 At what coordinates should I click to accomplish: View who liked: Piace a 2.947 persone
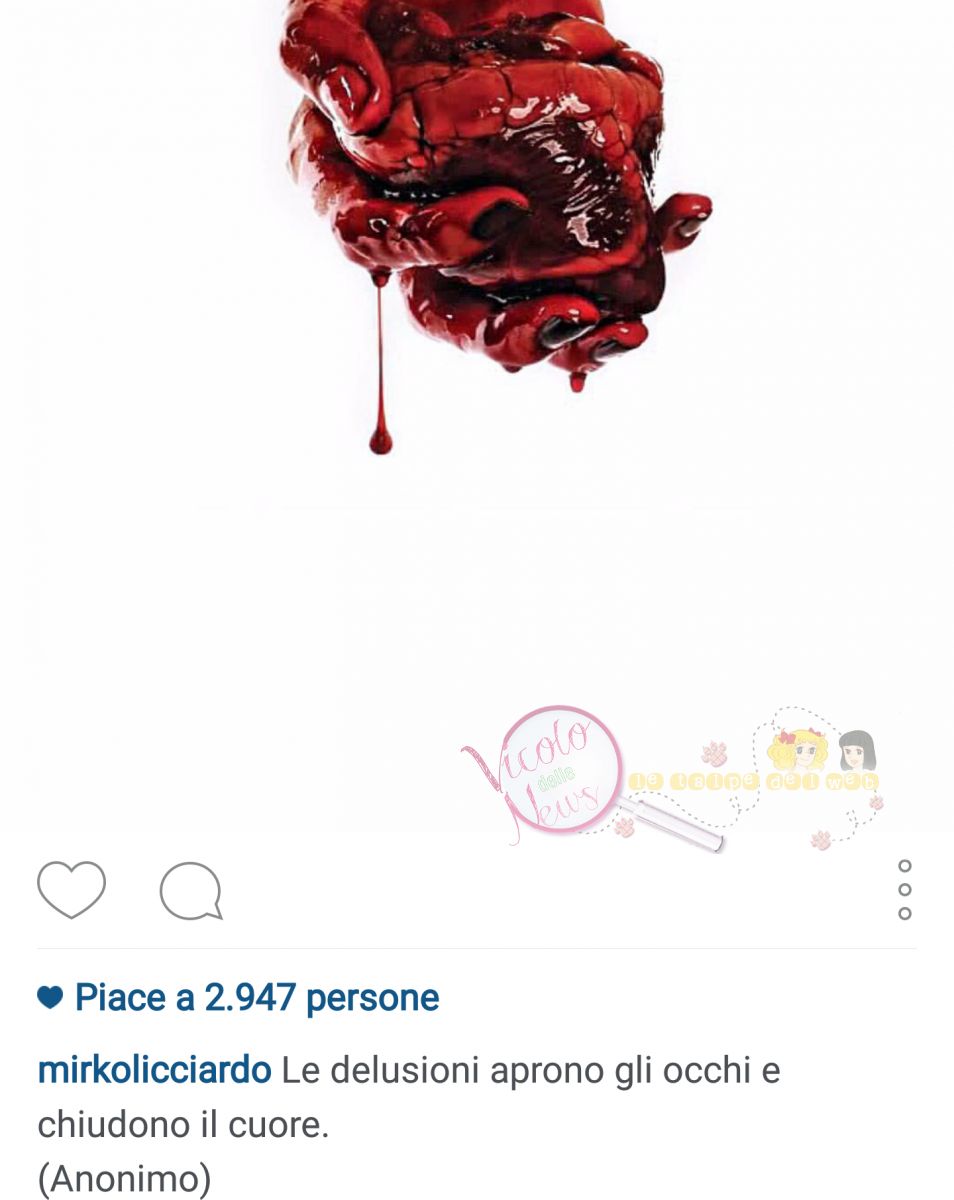[x=256, y=998]
